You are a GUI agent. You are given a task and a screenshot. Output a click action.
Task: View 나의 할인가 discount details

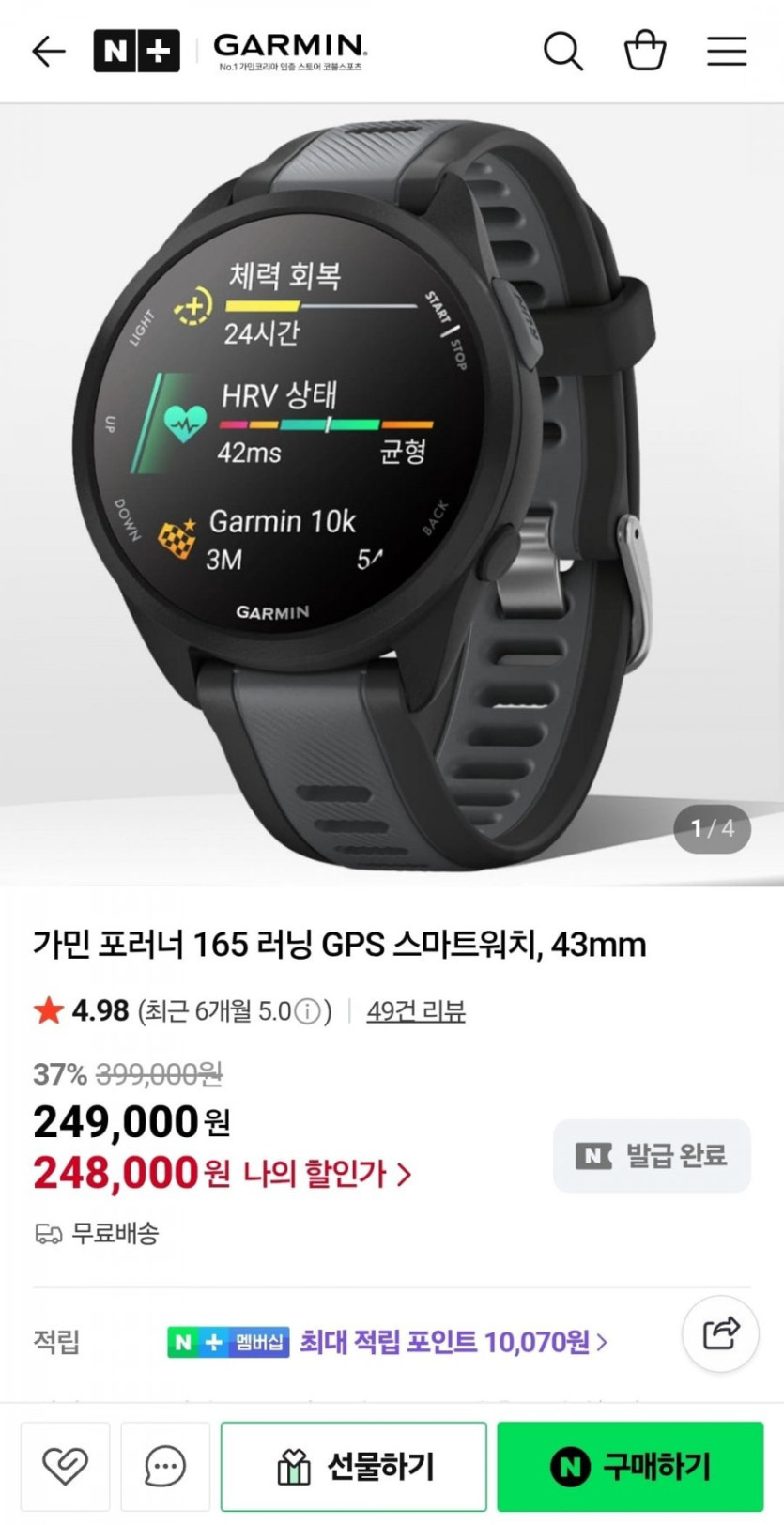327,1173
